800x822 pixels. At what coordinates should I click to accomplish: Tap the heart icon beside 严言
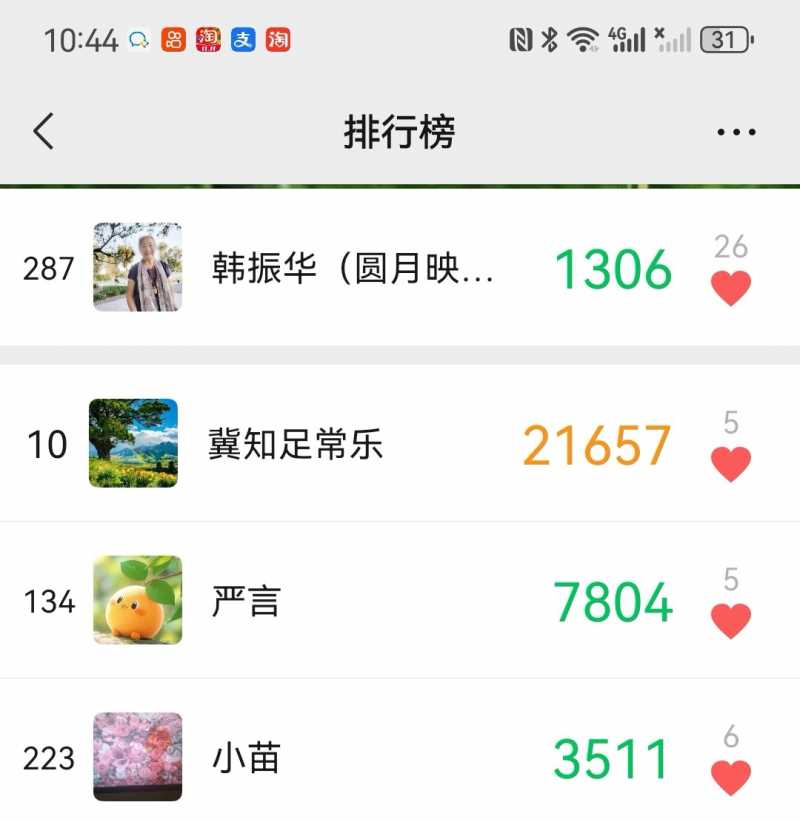point(731,621)
